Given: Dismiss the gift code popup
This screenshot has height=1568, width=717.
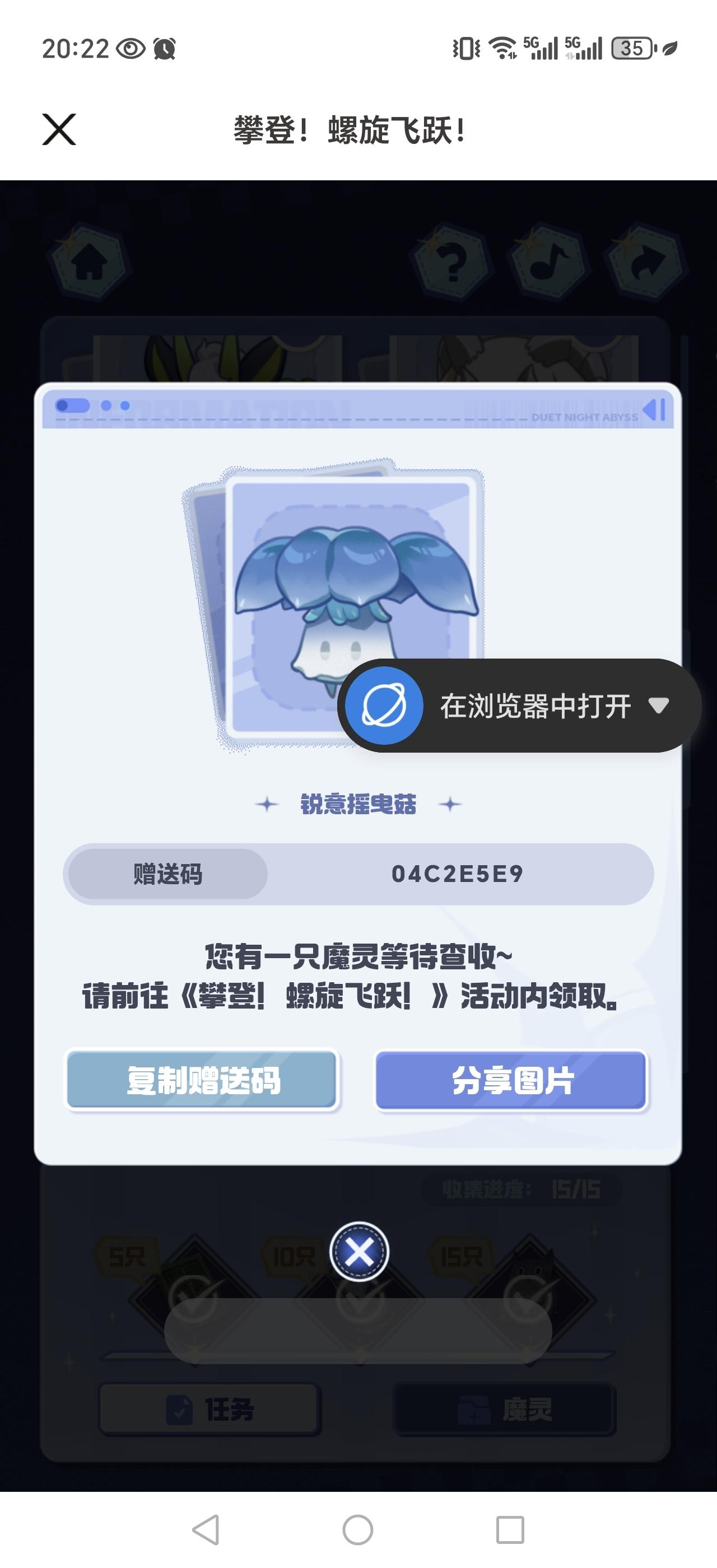Looking at the screenshot, I should [x=358, y=1251].
